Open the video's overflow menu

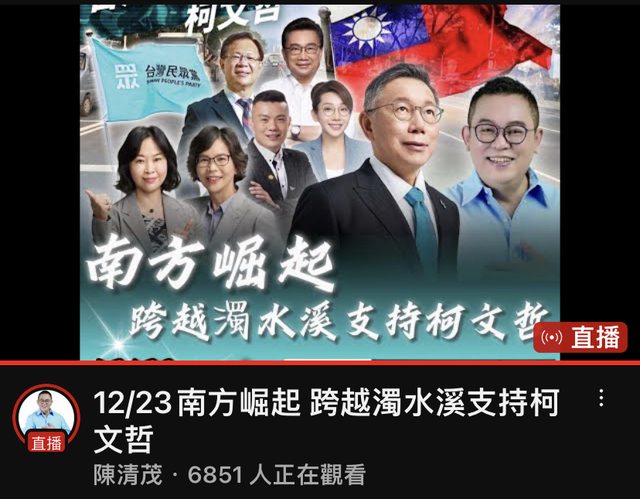601,399
